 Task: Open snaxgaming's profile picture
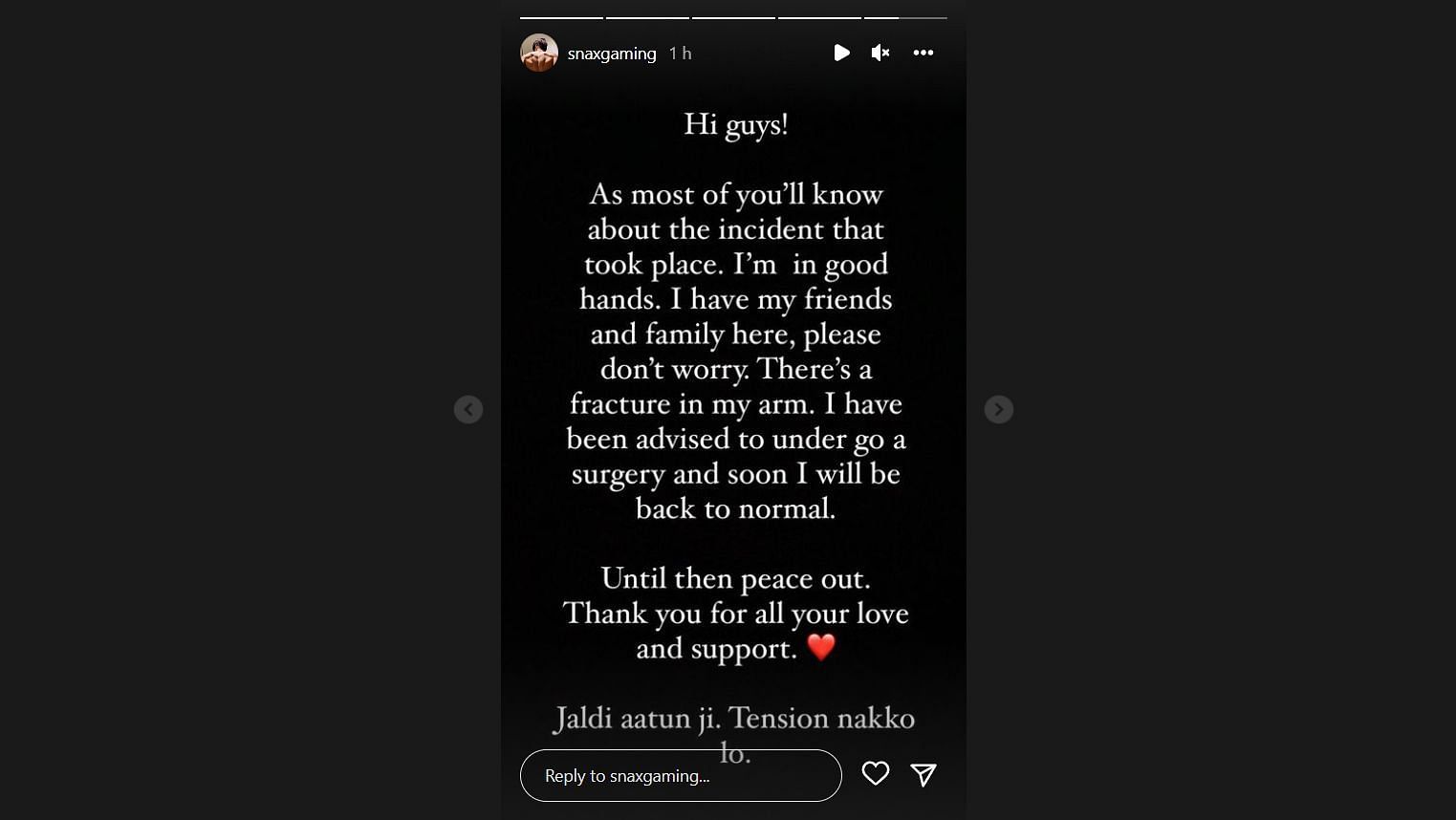(x=539, y=53)
